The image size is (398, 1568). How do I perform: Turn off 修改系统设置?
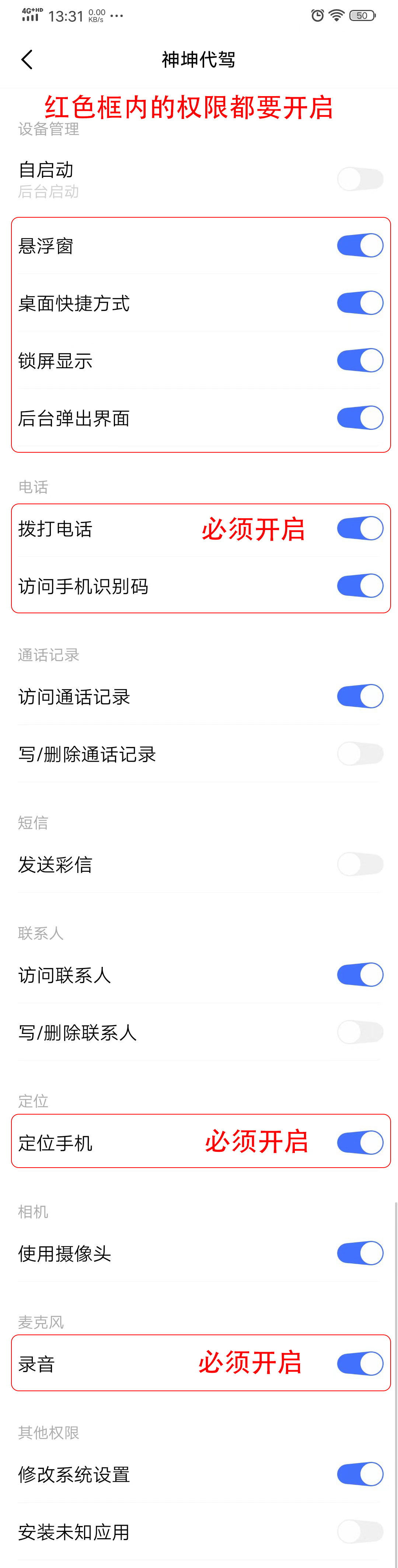(360, 1474)
